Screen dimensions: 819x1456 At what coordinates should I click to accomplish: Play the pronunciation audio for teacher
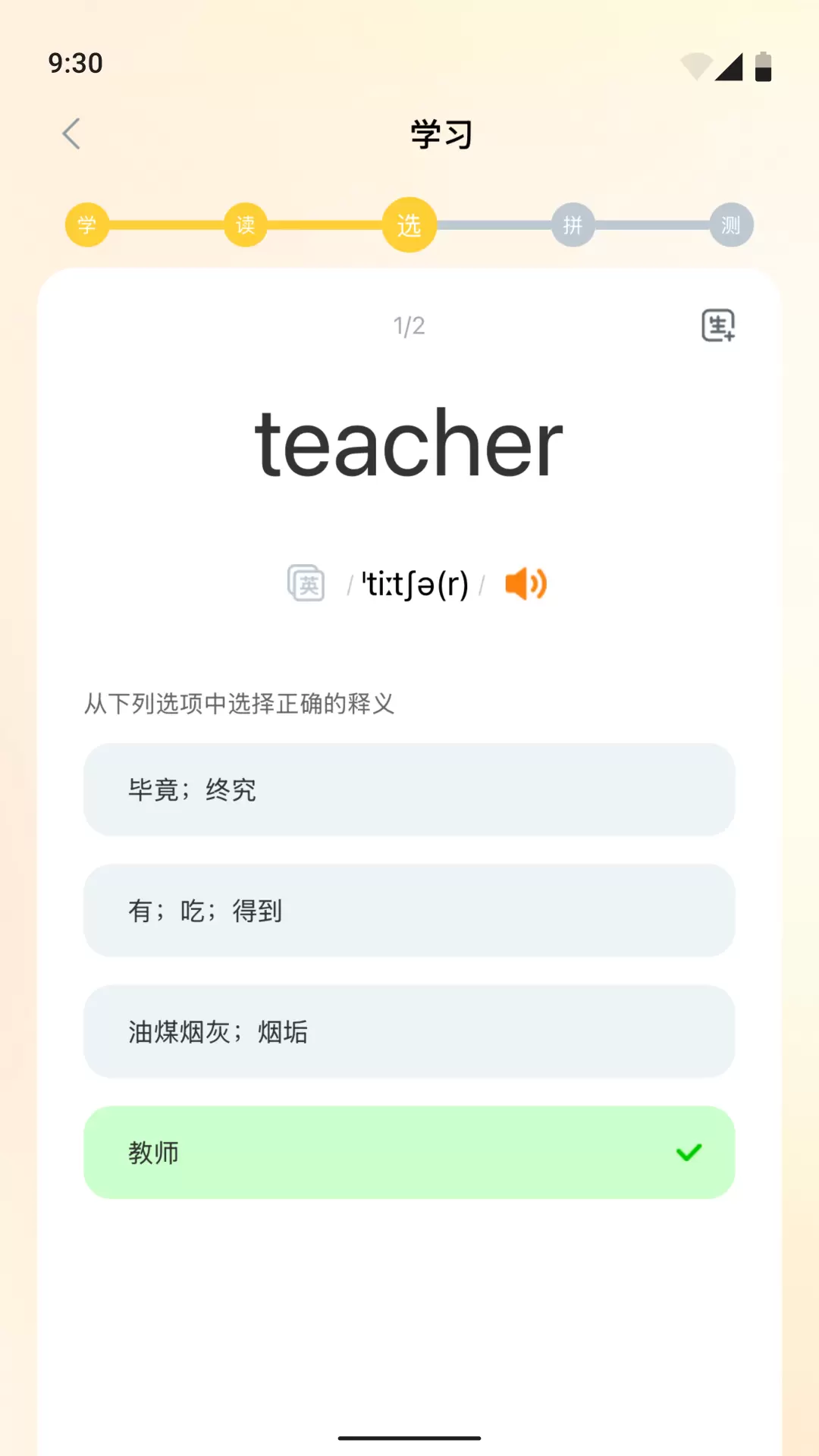pos(526,584)
